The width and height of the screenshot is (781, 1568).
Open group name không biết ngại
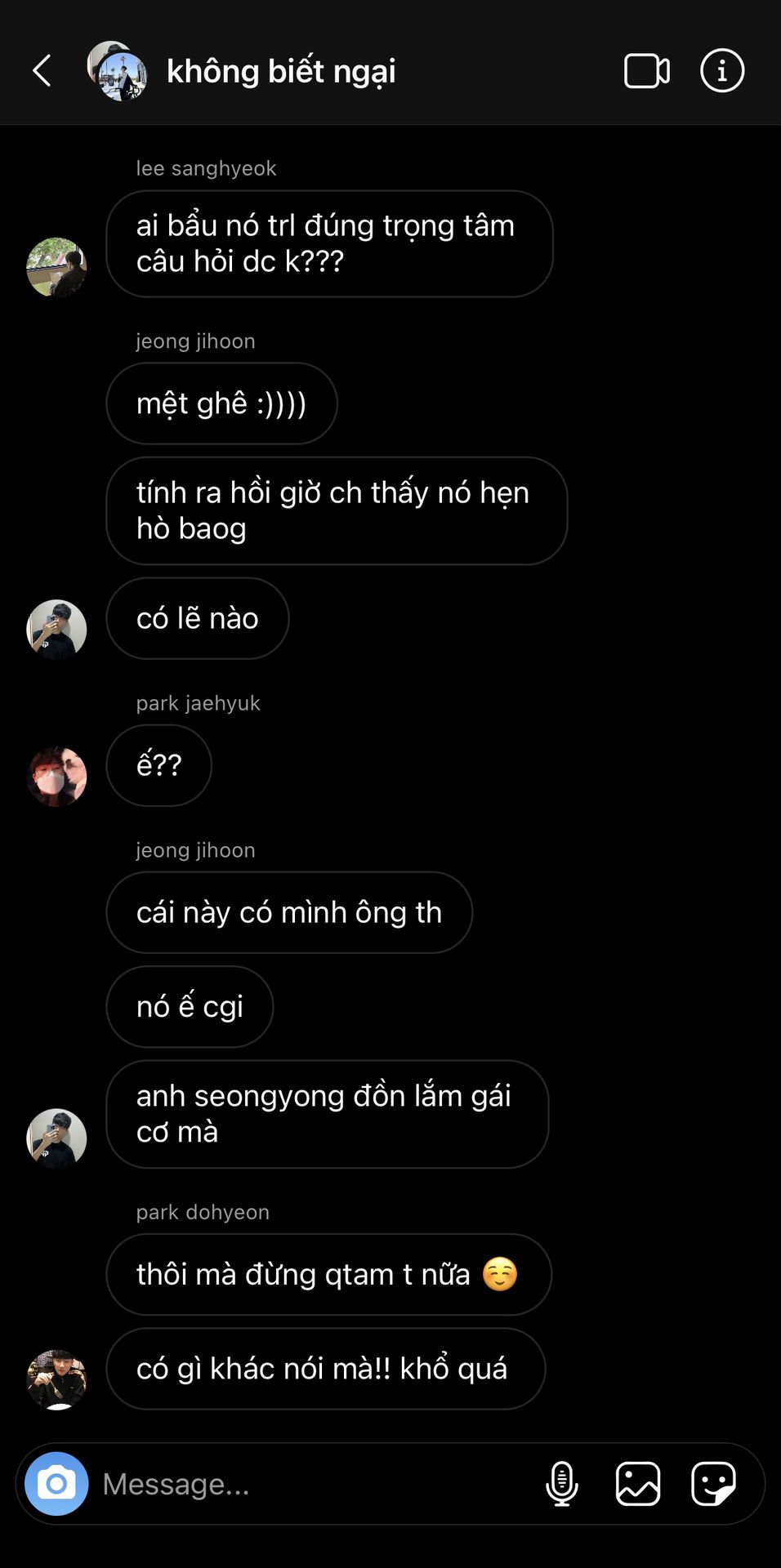pyautogui.click(x=280, y=71)
